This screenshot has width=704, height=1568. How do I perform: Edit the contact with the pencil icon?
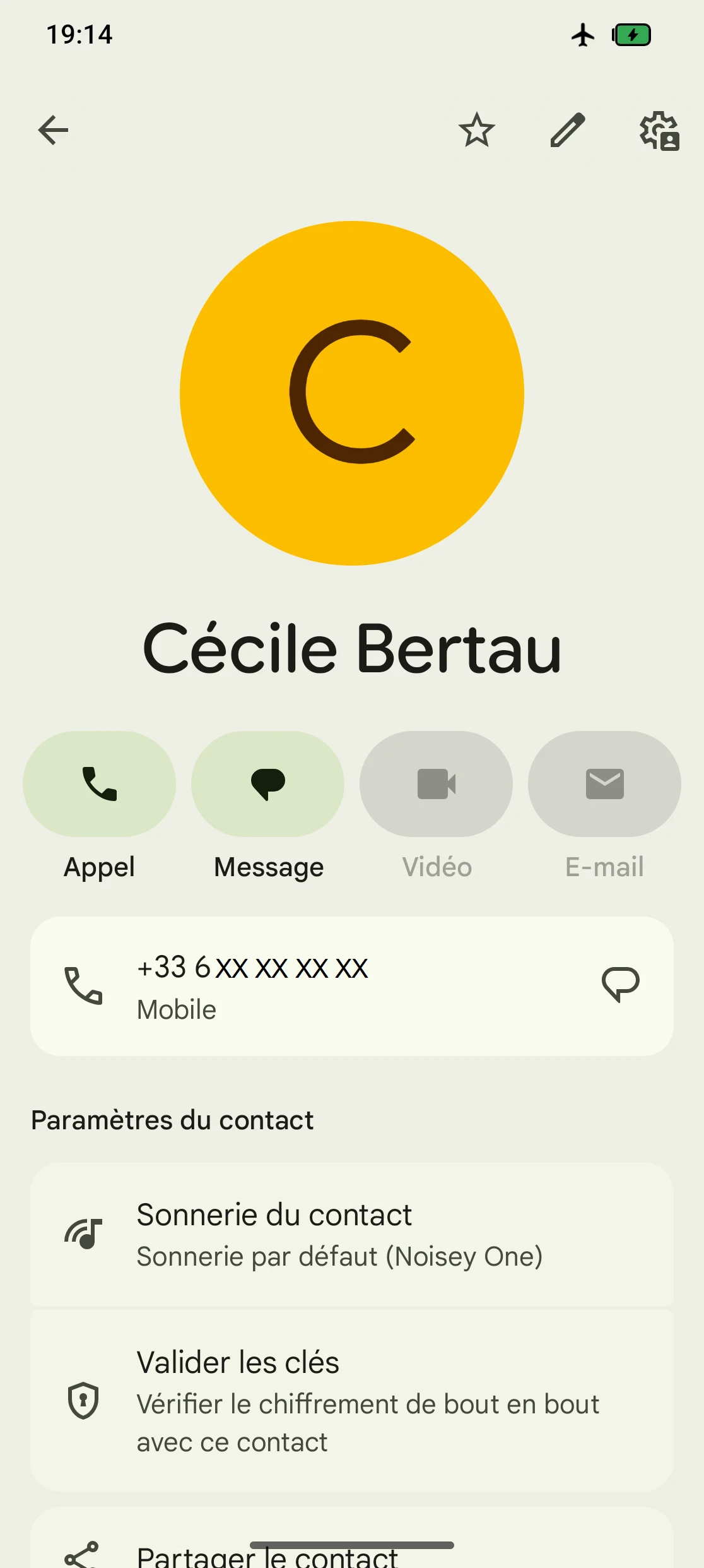568,131
